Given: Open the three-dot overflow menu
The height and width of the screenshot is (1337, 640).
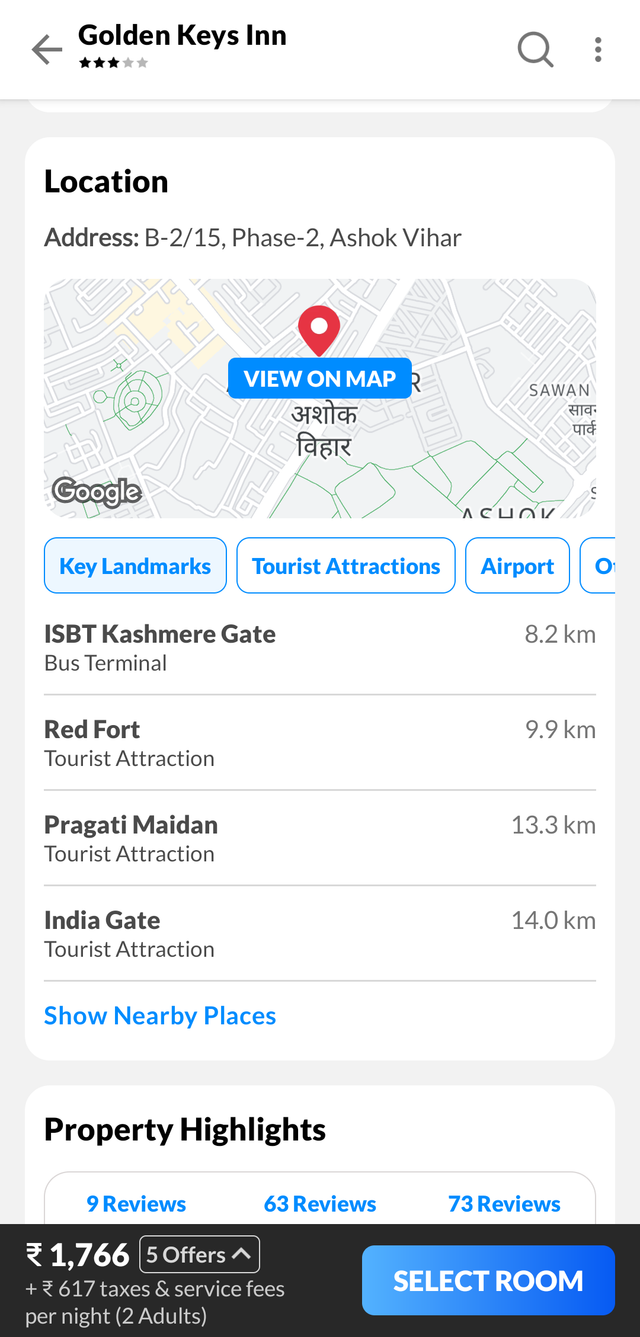Looking at the screenshot, I should 598,49.
